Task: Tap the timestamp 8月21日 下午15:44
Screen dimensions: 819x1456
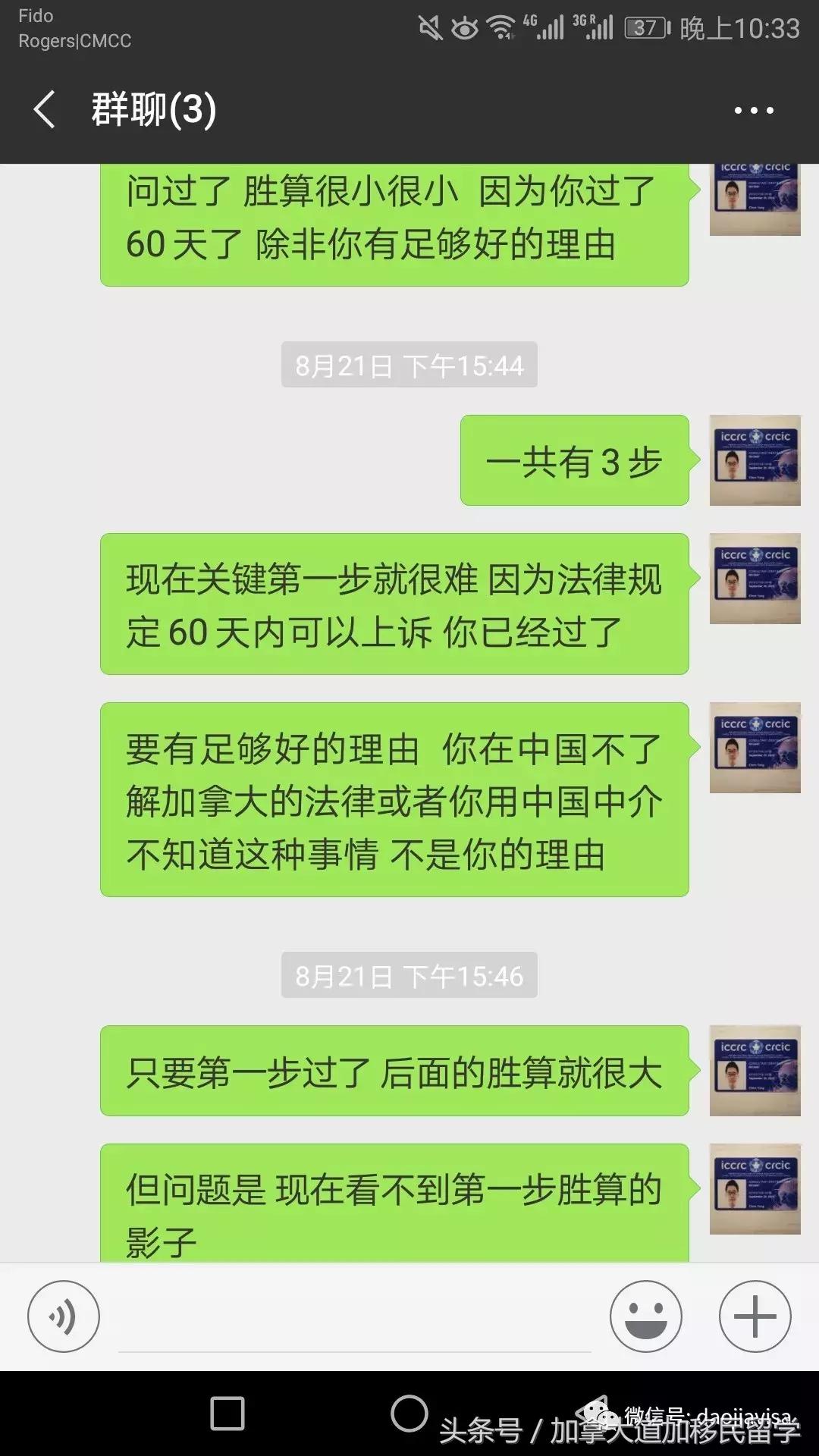Action: coord(409,365)
